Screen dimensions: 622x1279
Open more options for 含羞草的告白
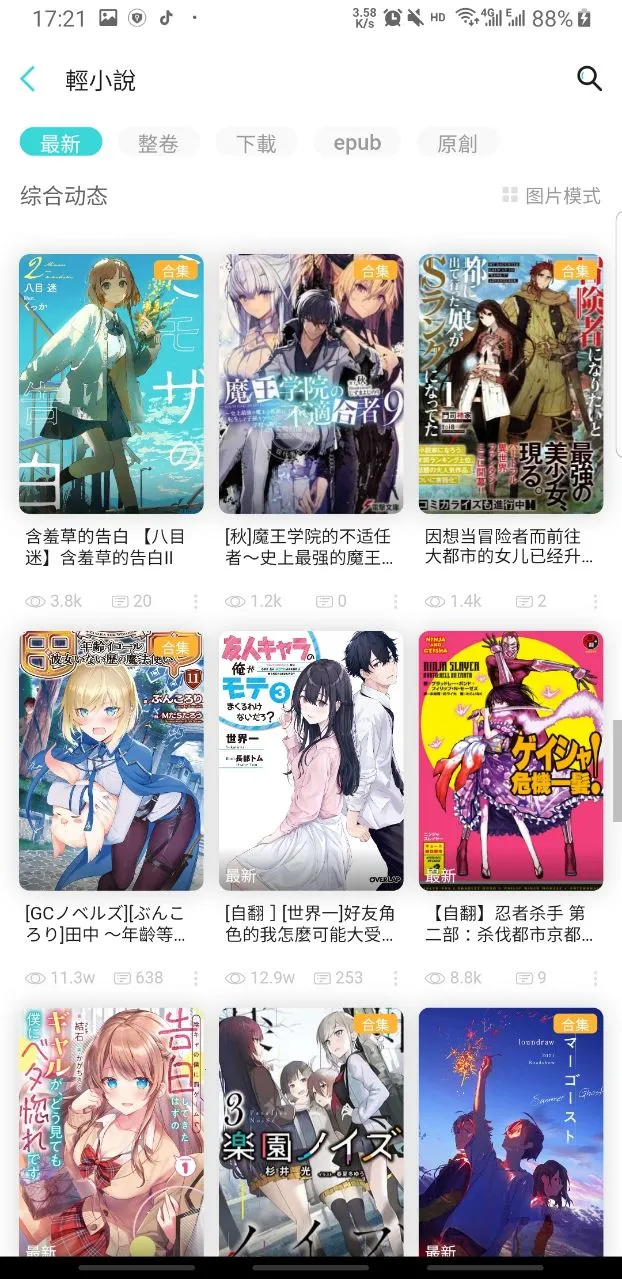tap(196, 601)
